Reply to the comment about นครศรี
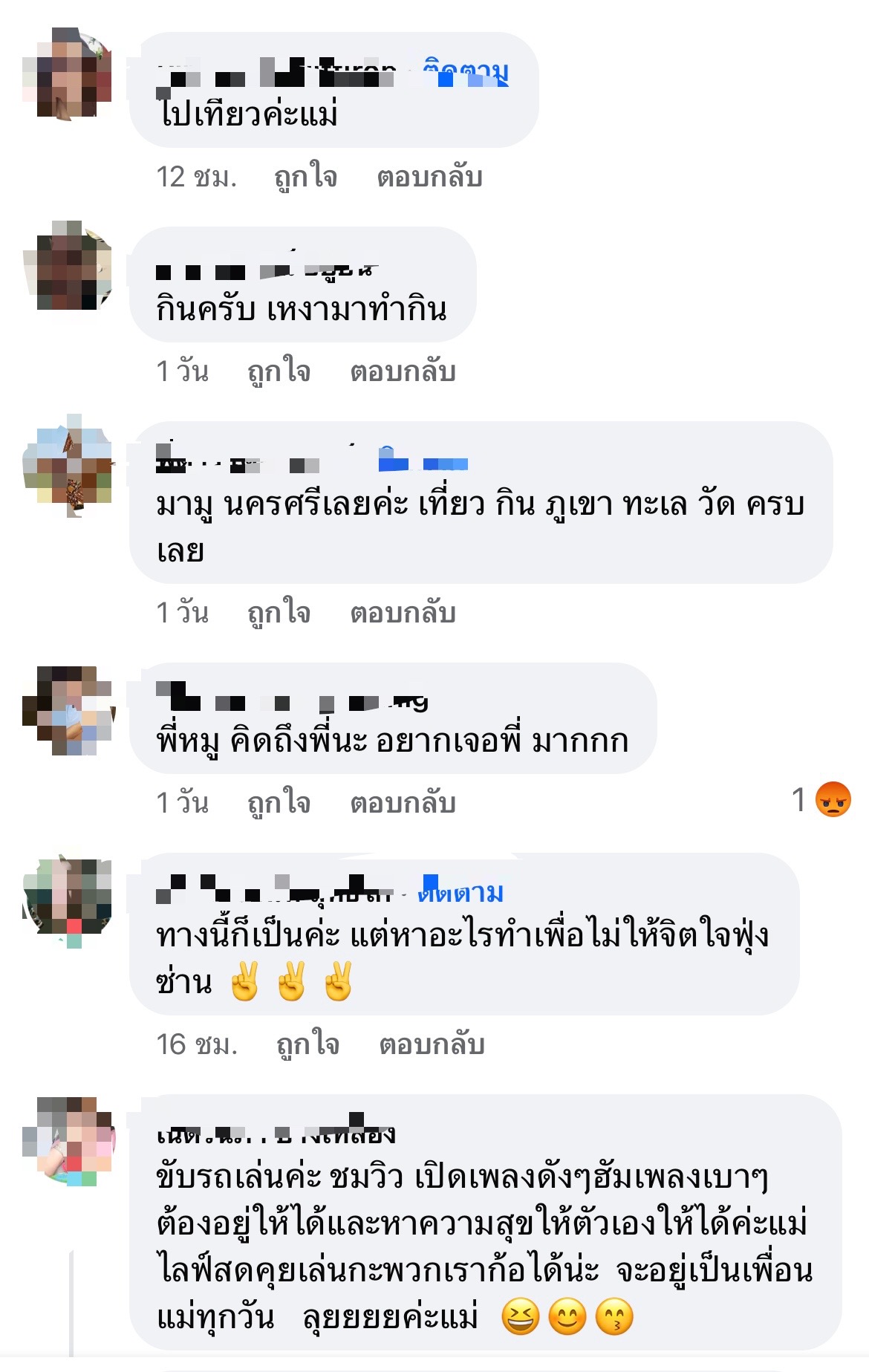Image resolution: width=869 pixels, height=1372 pixels. pos(403,612)
